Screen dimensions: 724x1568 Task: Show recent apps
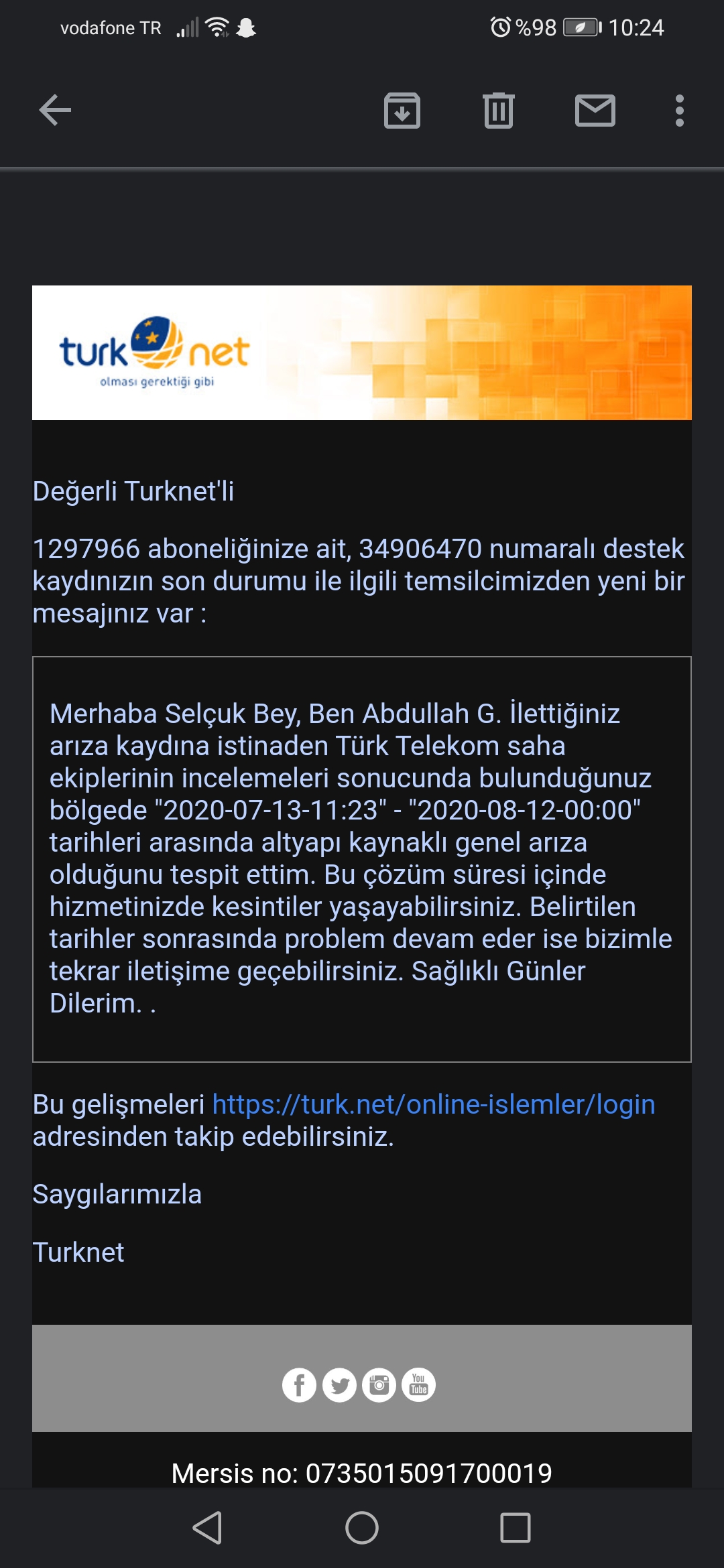pos(515,1528)
